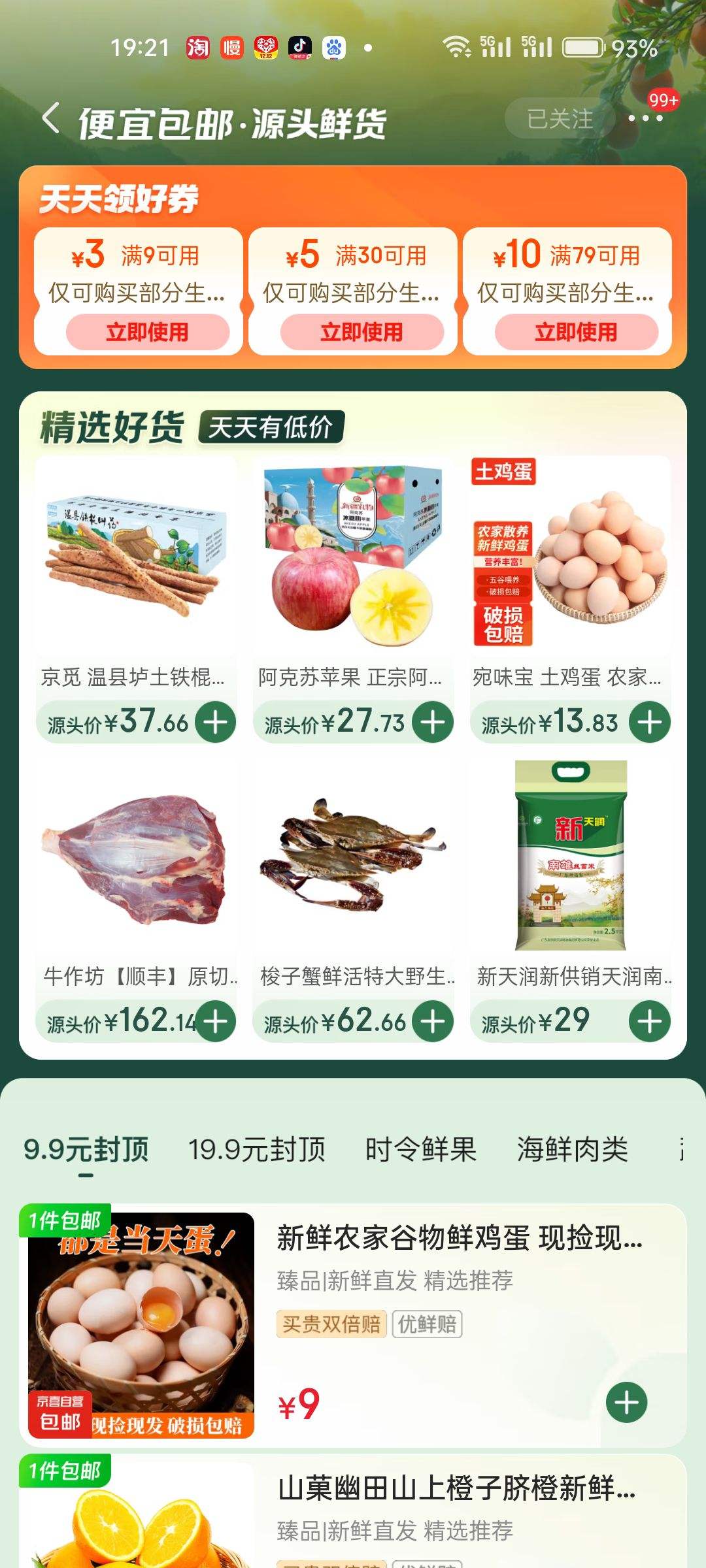
Task: Use the ¥5 满30可用 coupon
Action: click(361, 332)
